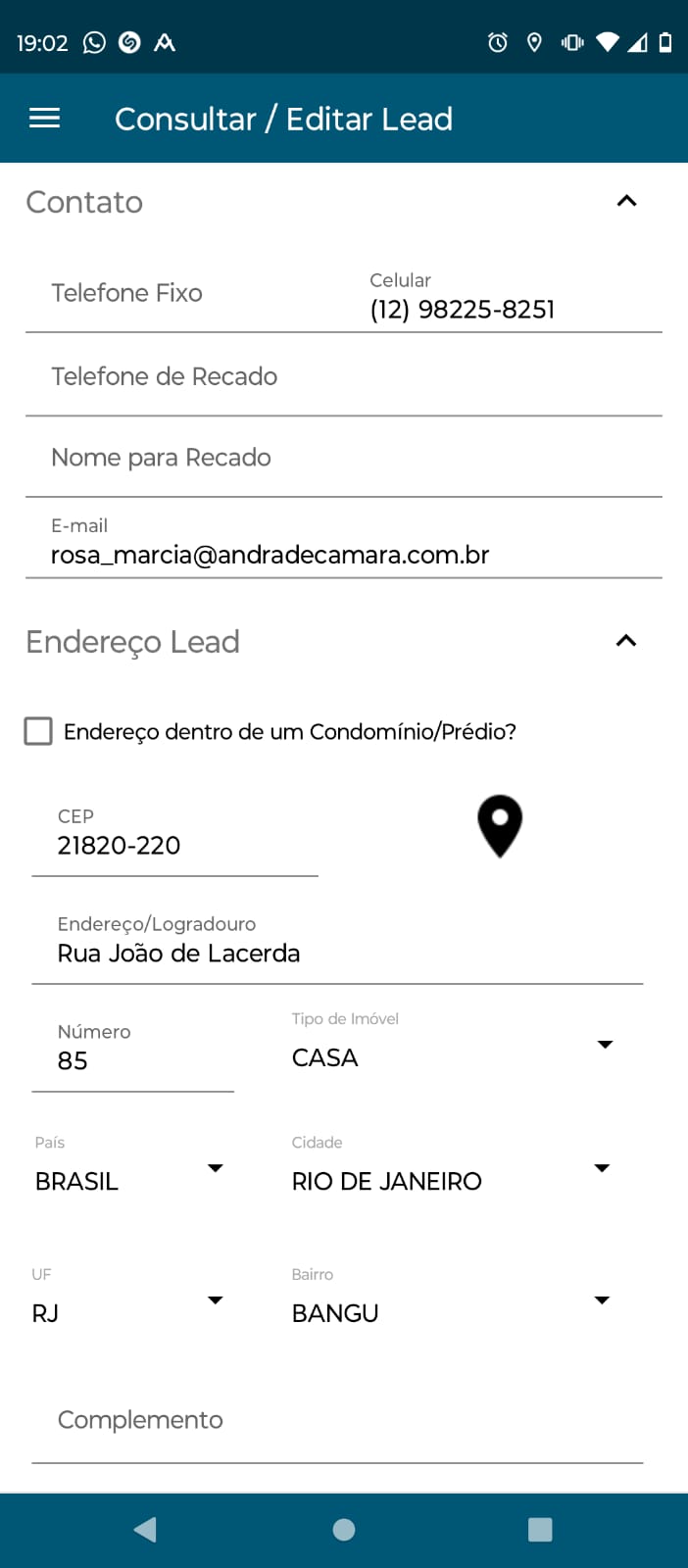Edit the CEP field
Image resolution: width=688 pixels, height=1568 pixels.
tap(174, 845)
